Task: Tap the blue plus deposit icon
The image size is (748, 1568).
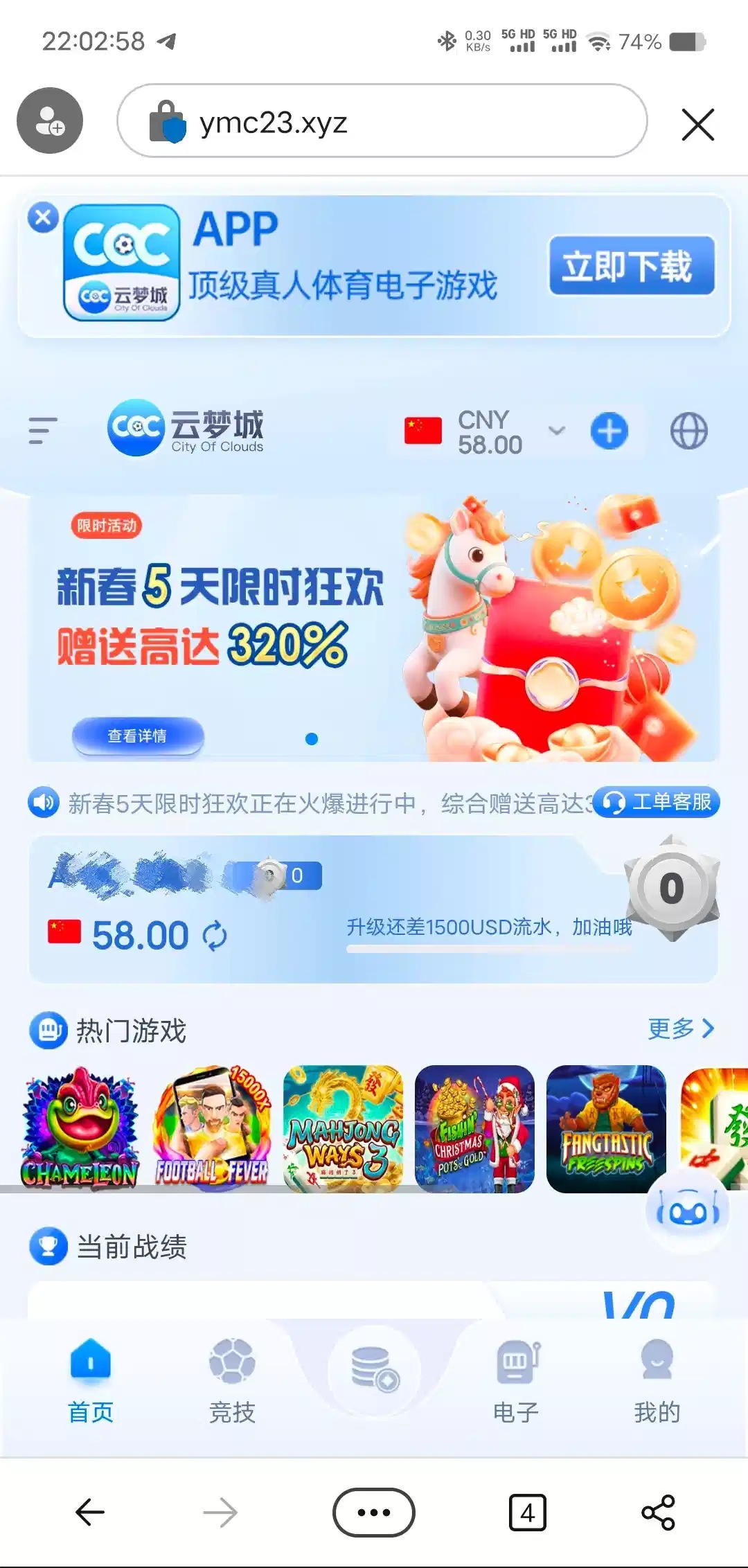Action: (x=609, y=431)
